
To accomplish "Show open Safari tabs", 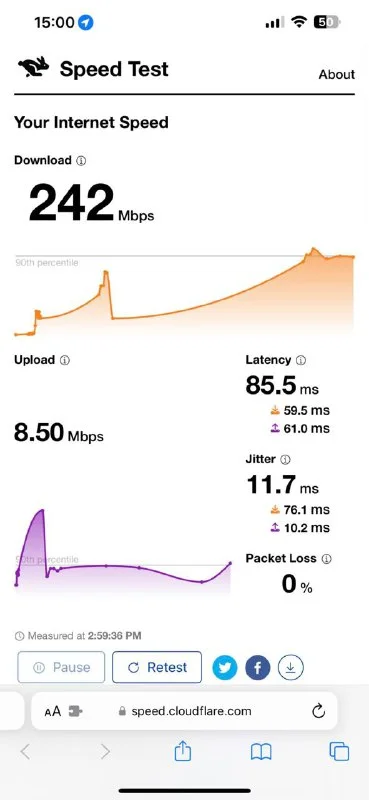I will click(x=339, y=752).
